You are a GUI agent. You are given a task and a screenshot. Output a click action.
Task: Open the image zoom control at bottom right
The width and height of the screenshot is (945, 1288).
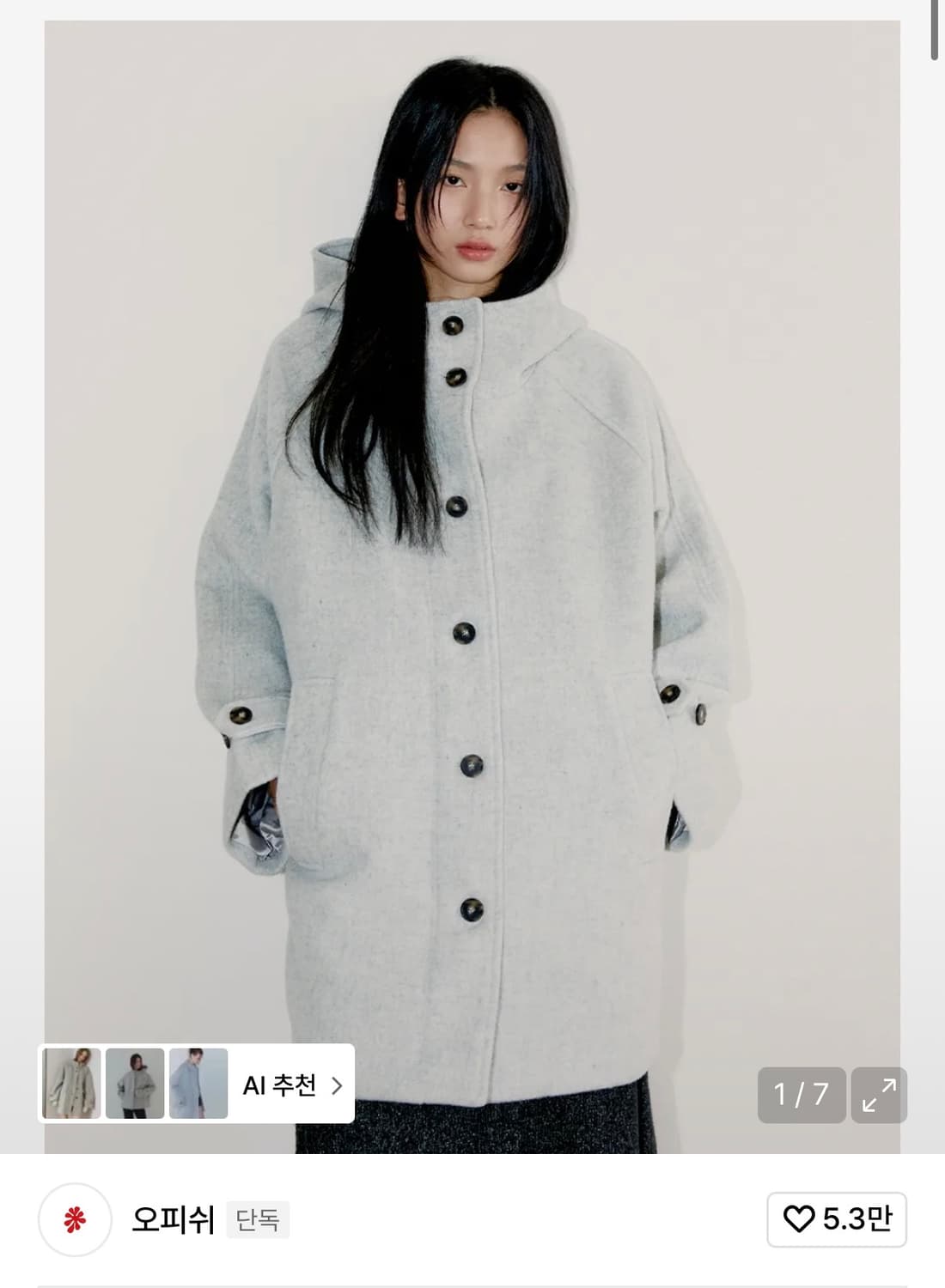click(877, 1097)
